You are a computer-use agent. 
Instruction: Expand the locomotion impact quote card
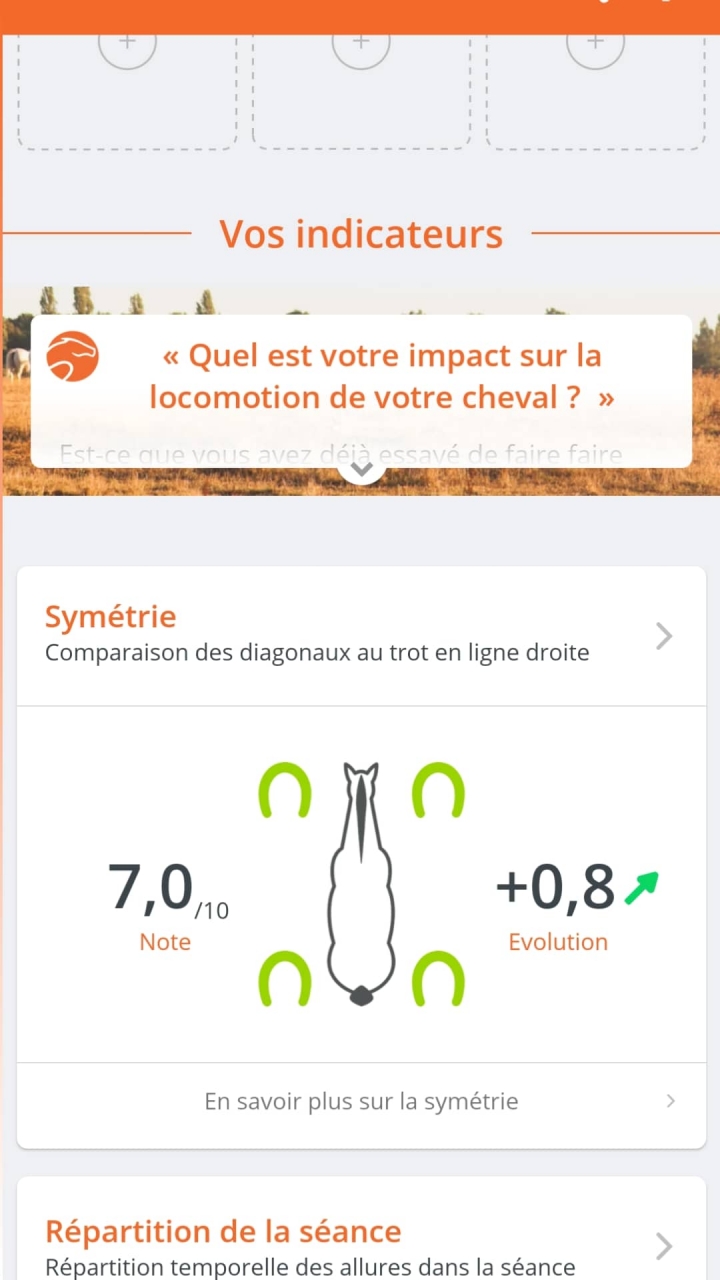[x=361, y=468]
